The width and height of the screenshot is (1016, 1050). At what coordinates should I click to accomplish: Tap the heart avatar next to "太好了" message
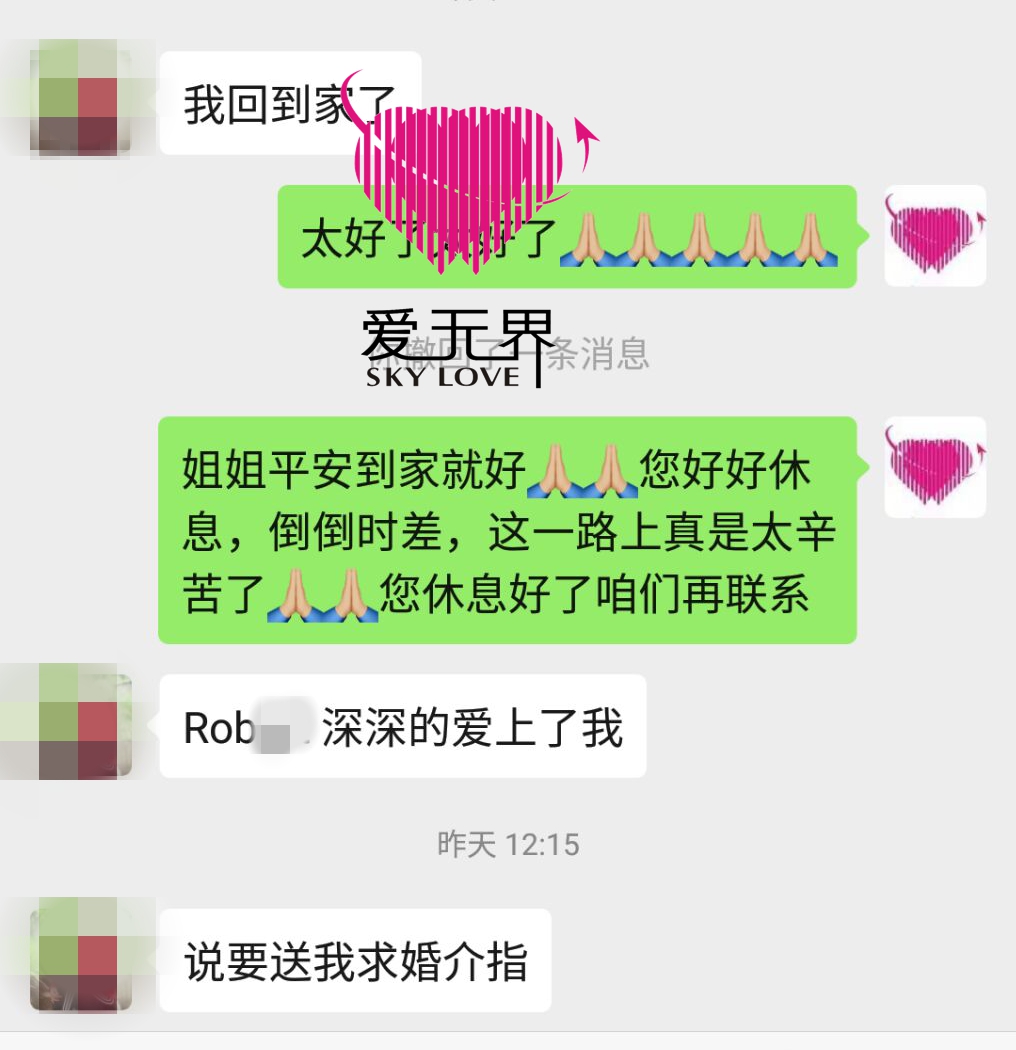click(935, 235)
